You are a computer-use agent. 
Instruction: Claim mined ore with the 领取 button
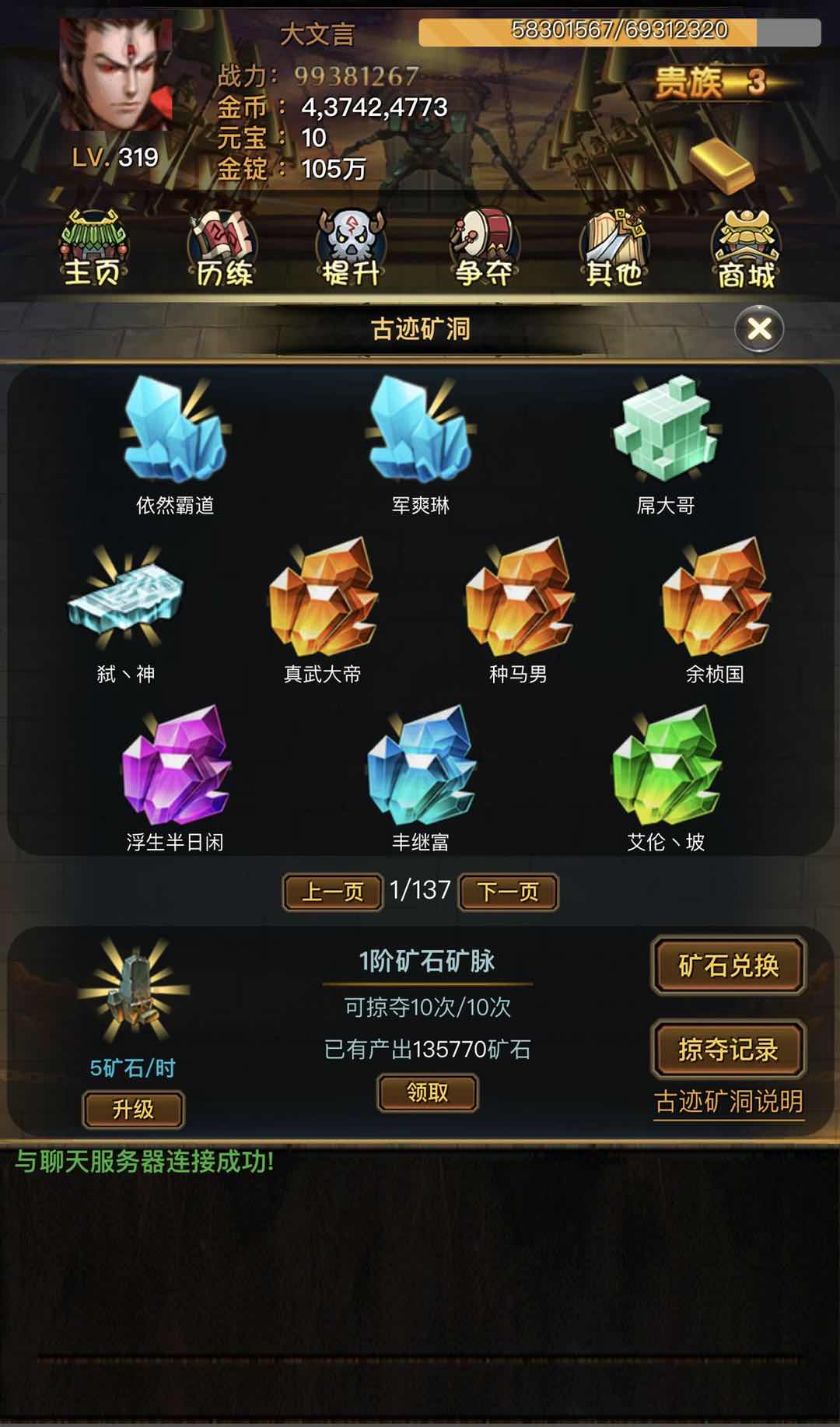coord(429,1092)
